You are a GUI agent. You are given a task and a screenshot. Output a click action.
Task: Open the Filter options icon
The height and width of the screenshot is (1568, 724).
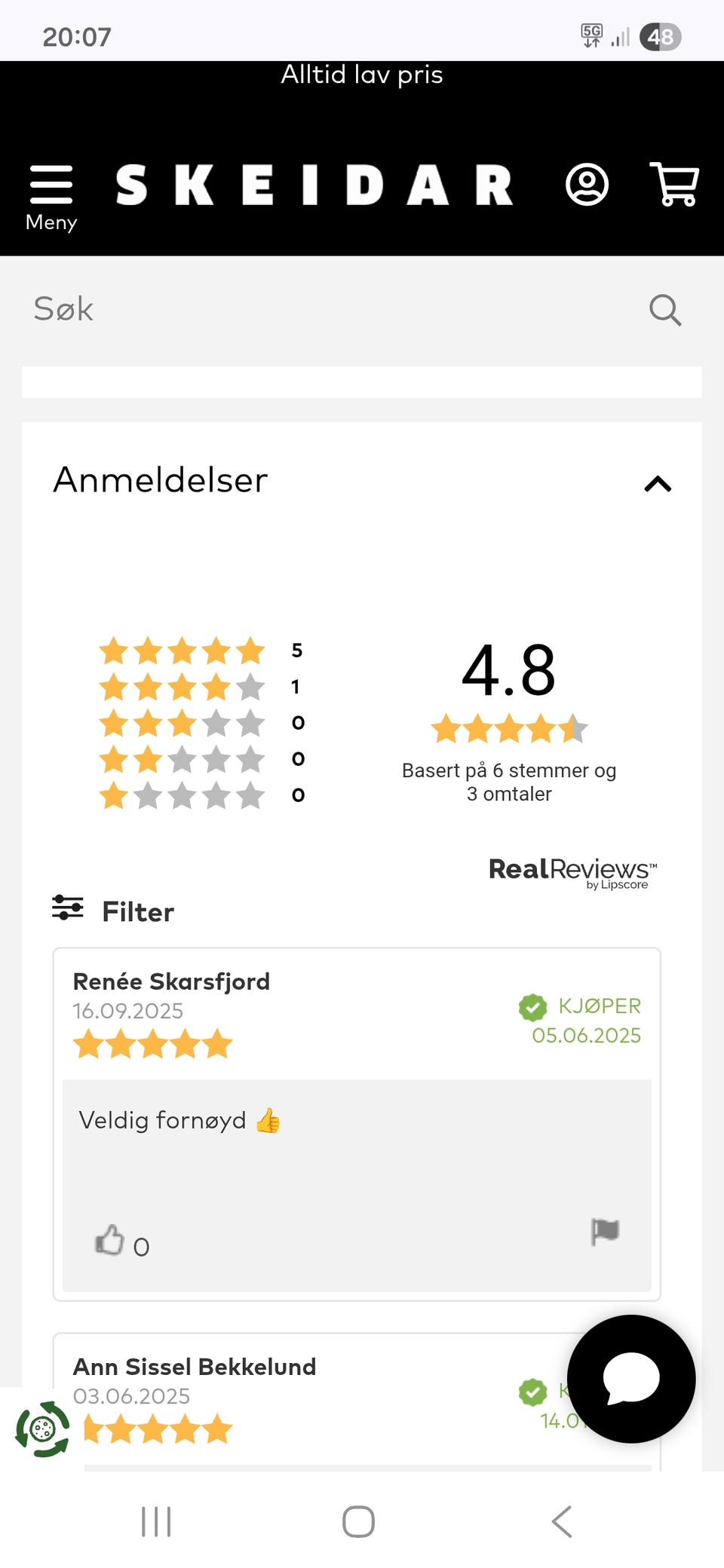66,910
